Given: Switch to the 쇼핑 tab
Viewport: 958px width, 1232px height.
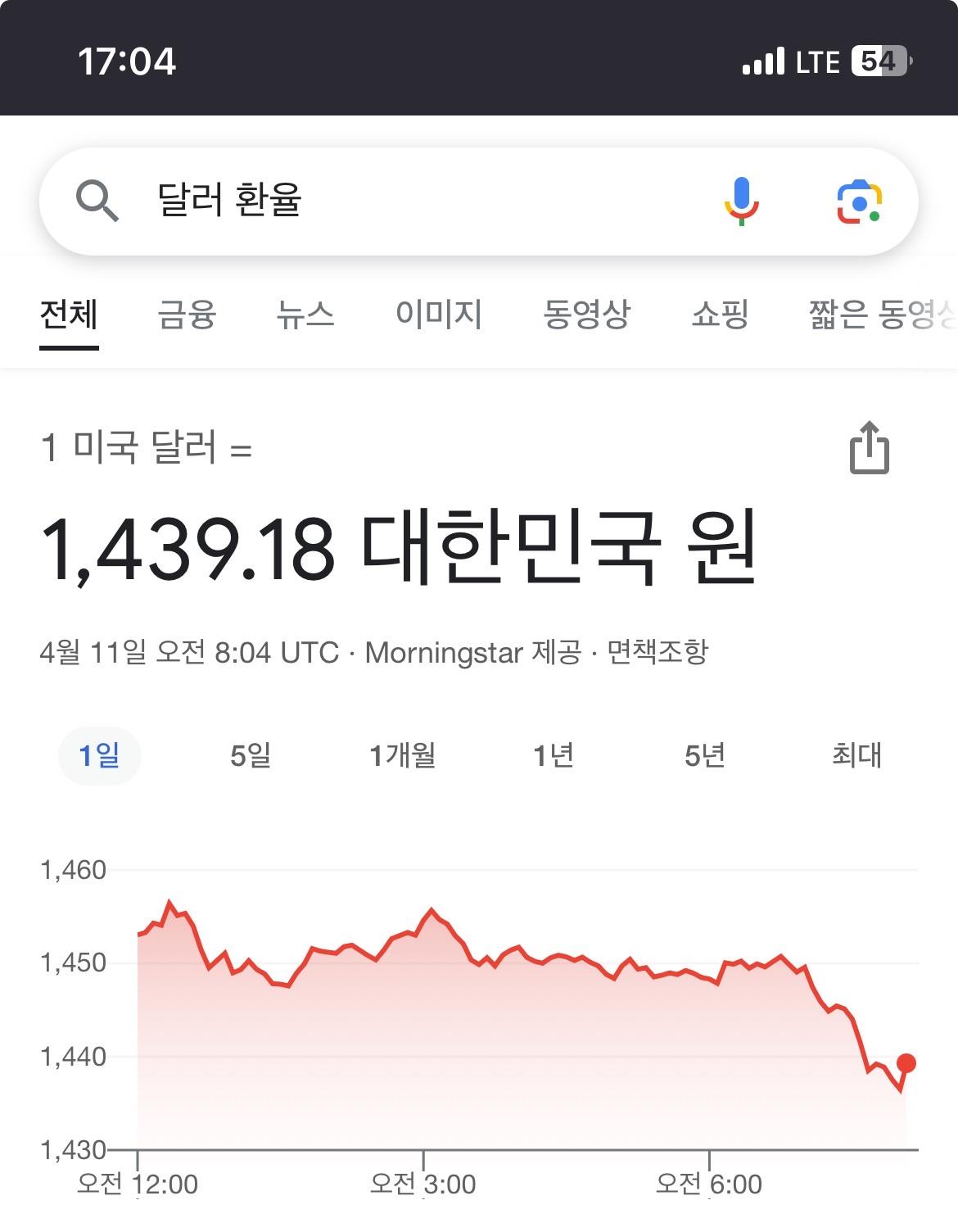Looking at the screenshot, I should pos(721,314).
